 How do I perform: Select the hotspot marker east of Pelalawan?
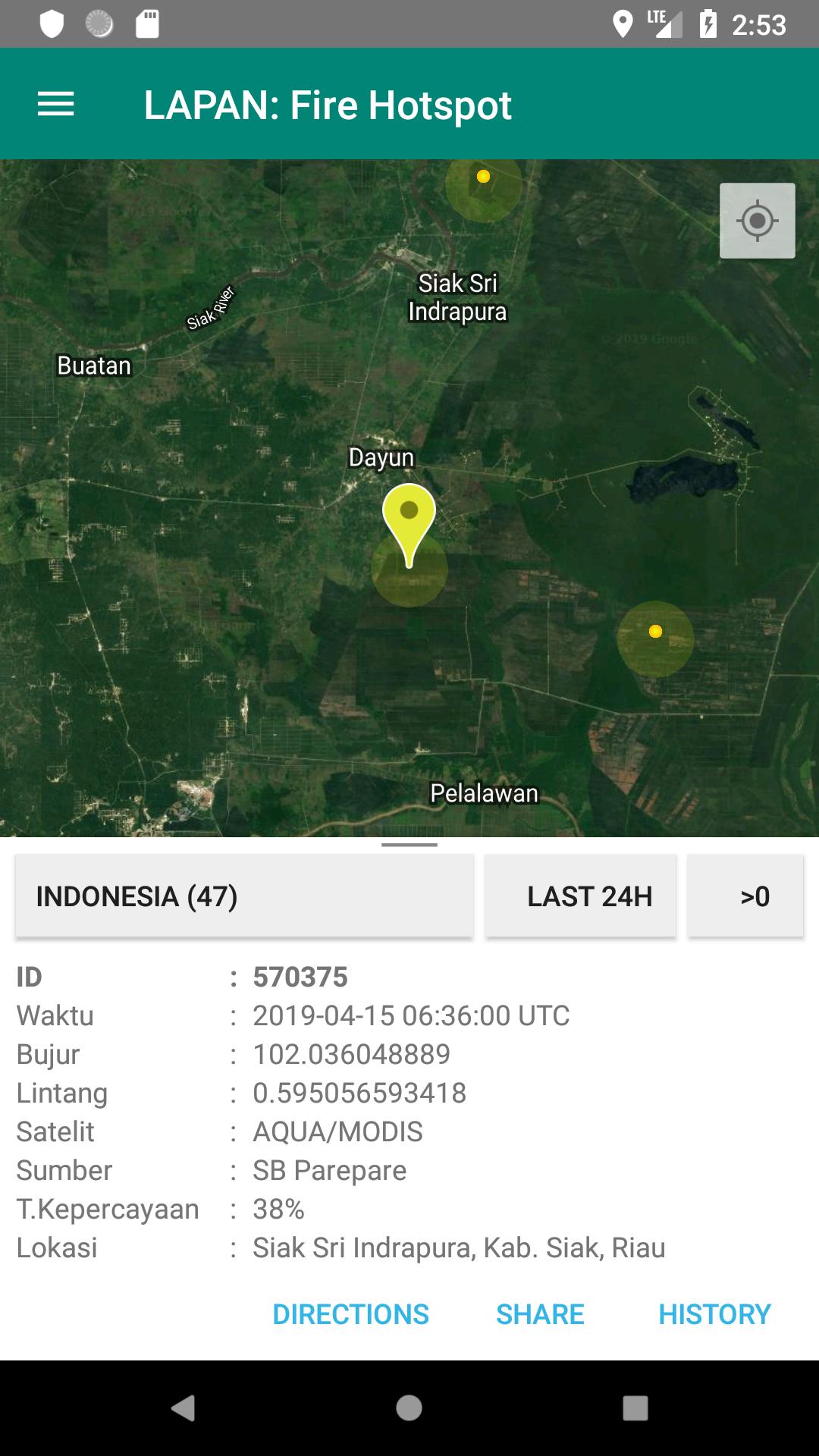(655, 630)
